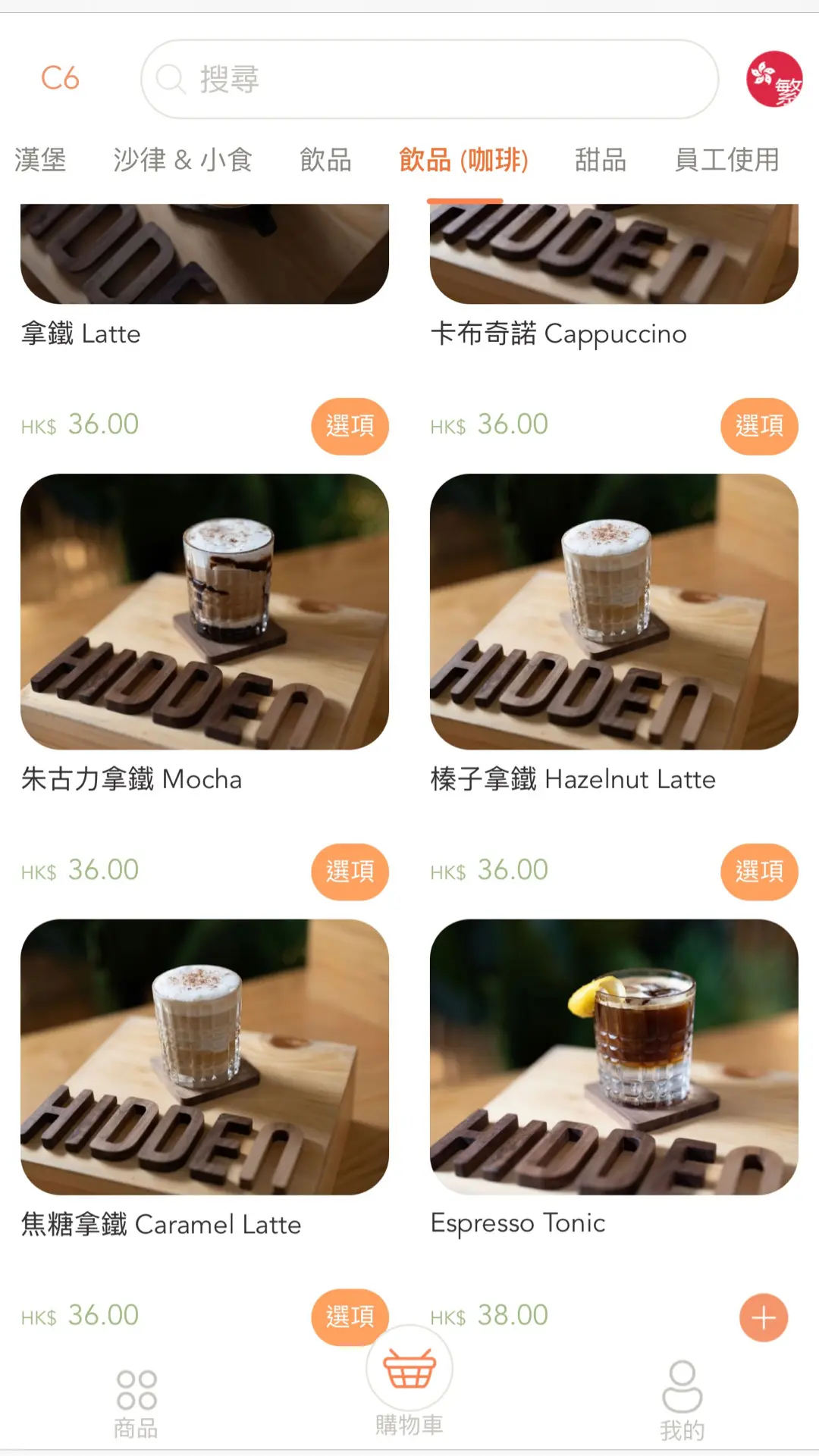Open the 焦糖拿鐵 Caramel Latte card
Screen dimensions: 819x1456
pos(205,1057)
